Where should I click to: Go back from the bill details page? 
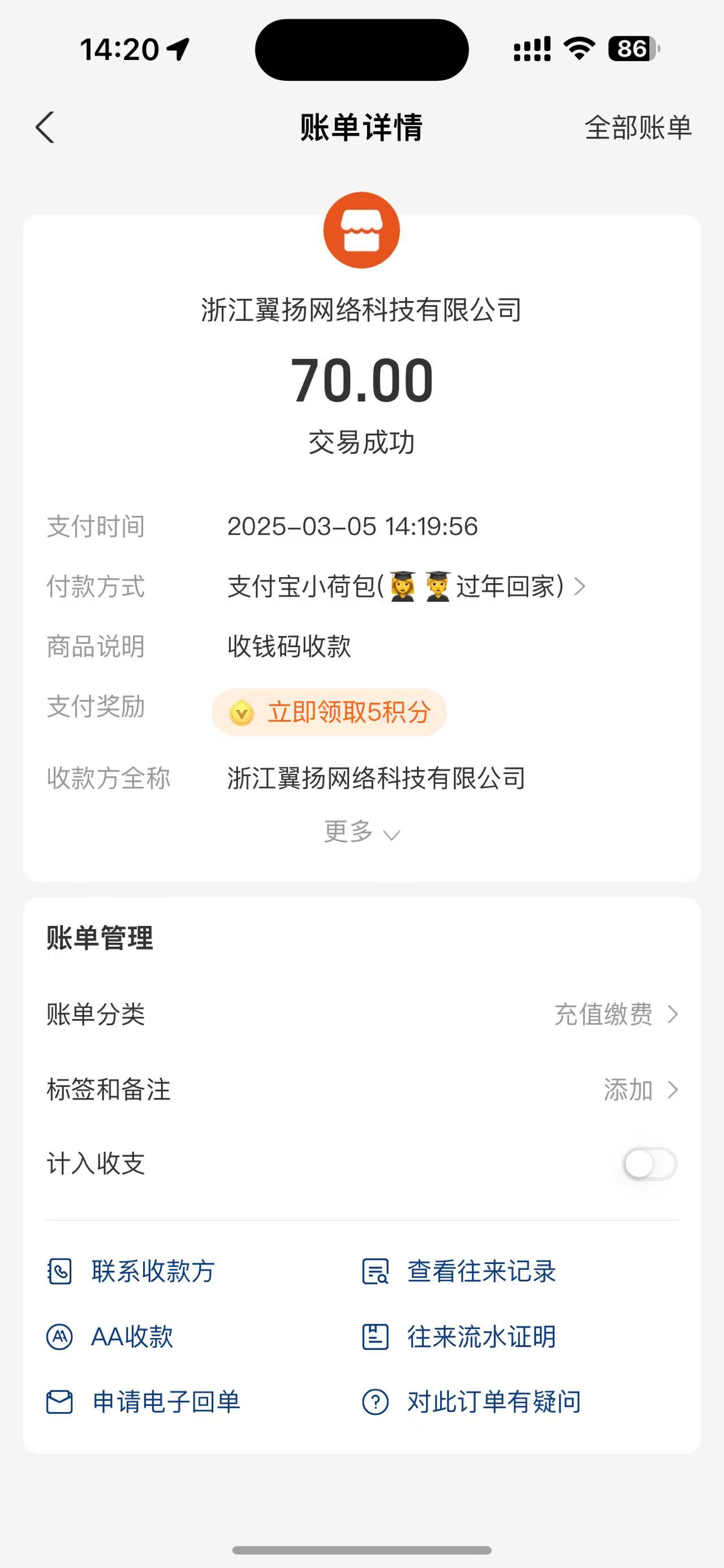tap(45, 128)
